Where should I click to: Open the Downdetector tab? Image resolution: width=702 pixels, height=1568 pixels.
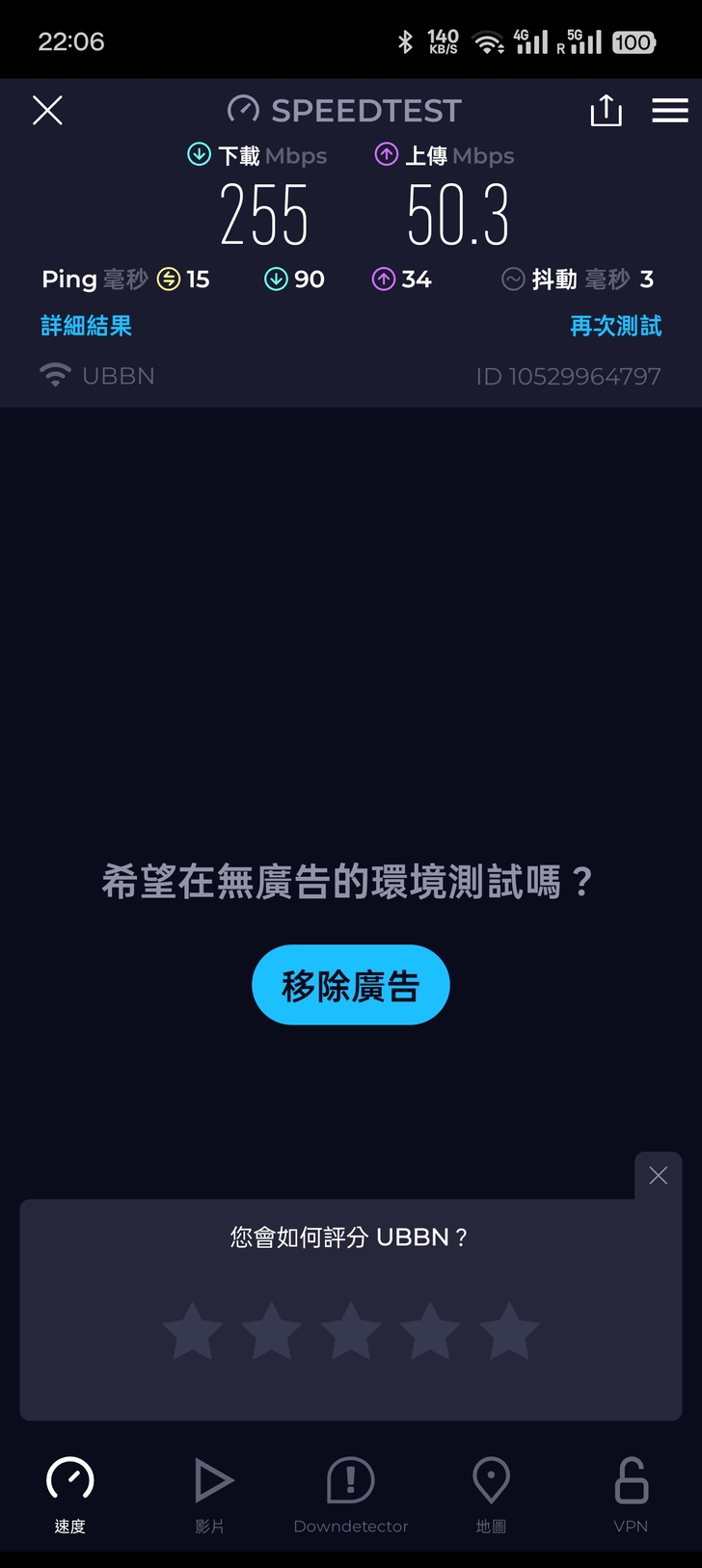(351, 1494)
